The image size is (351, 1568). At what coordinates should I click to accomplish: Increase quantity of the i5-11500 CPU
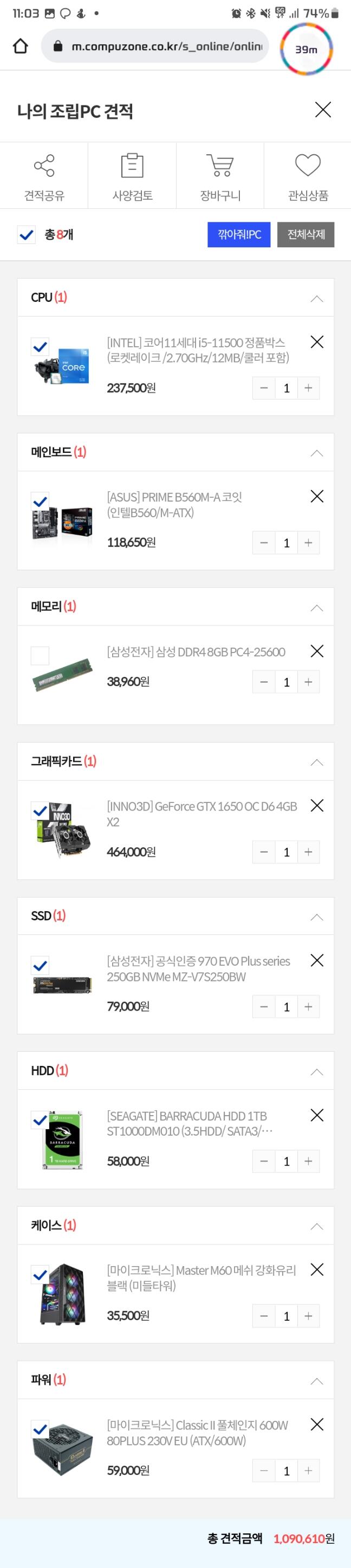[x=308, y=388]
